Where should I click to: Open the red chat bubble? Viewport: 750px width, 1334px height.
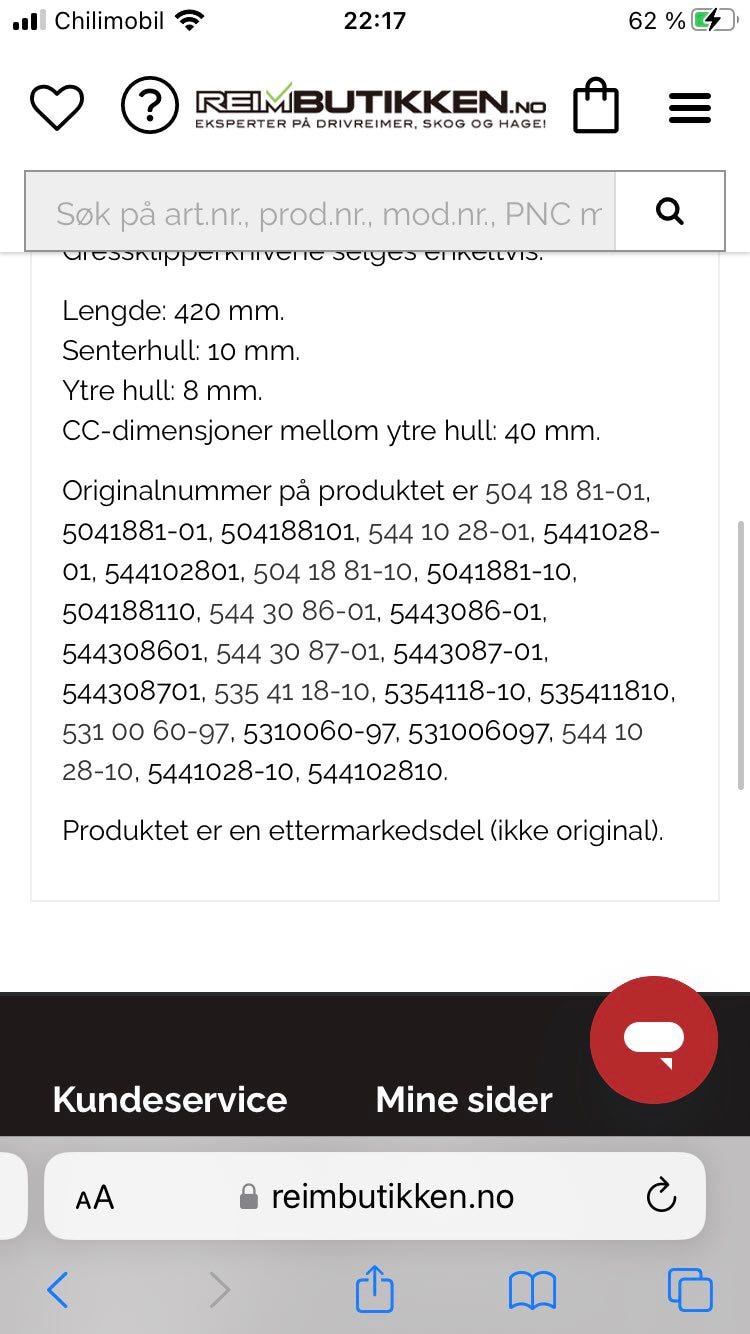(654, 1040)
